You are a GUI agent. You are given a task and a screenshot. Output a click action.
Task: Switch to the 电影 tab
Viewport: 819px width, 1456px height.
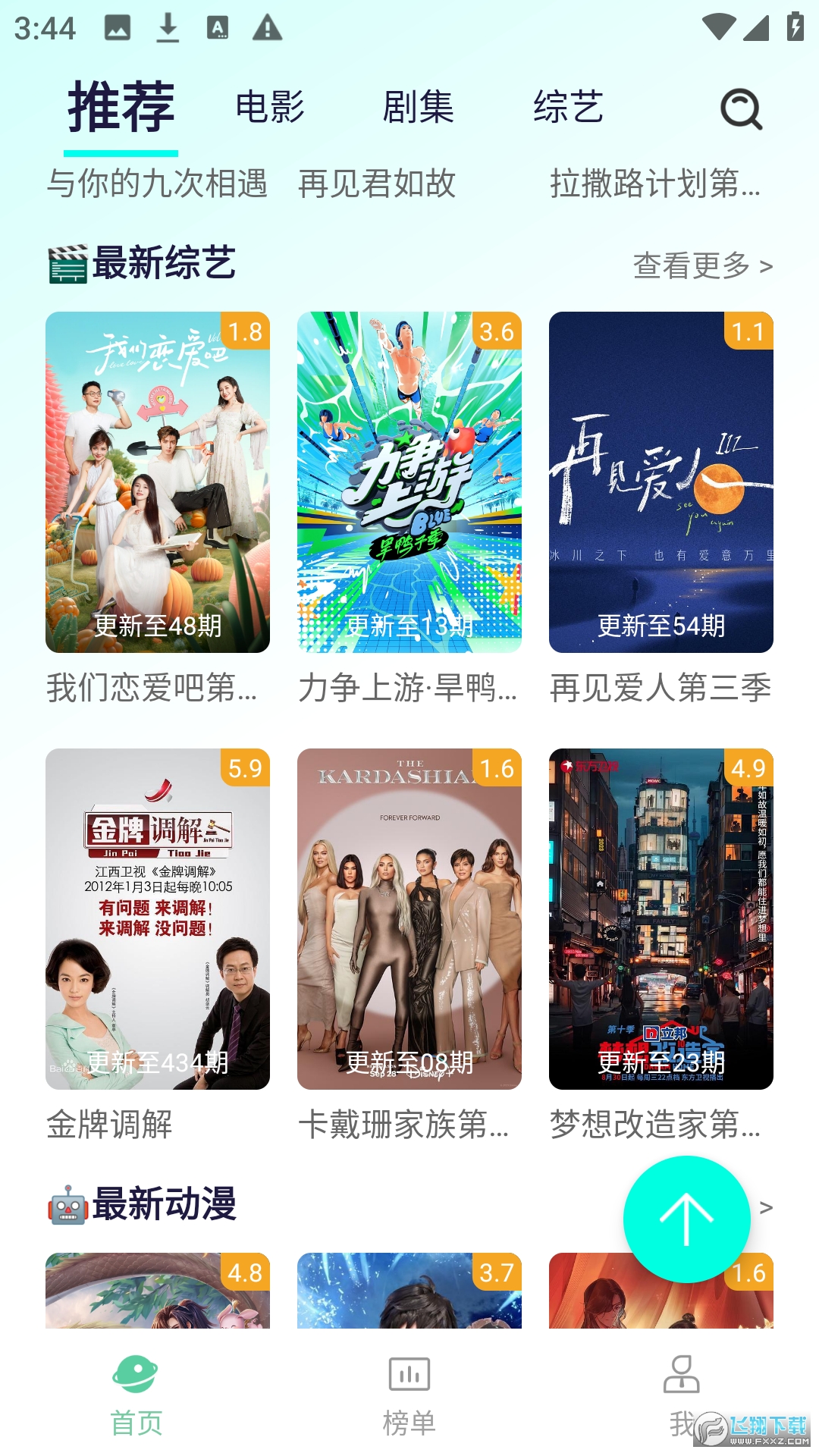coord(269,108)
